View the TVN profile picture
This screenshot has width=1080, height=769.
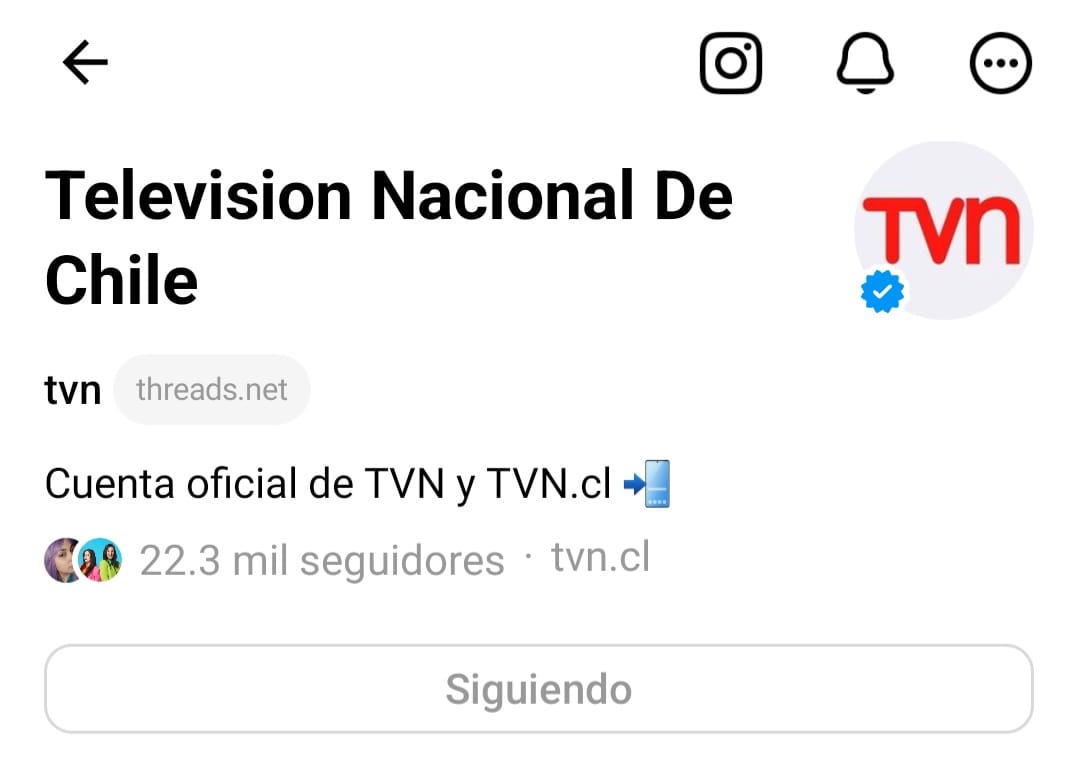(x=943, y=231)
